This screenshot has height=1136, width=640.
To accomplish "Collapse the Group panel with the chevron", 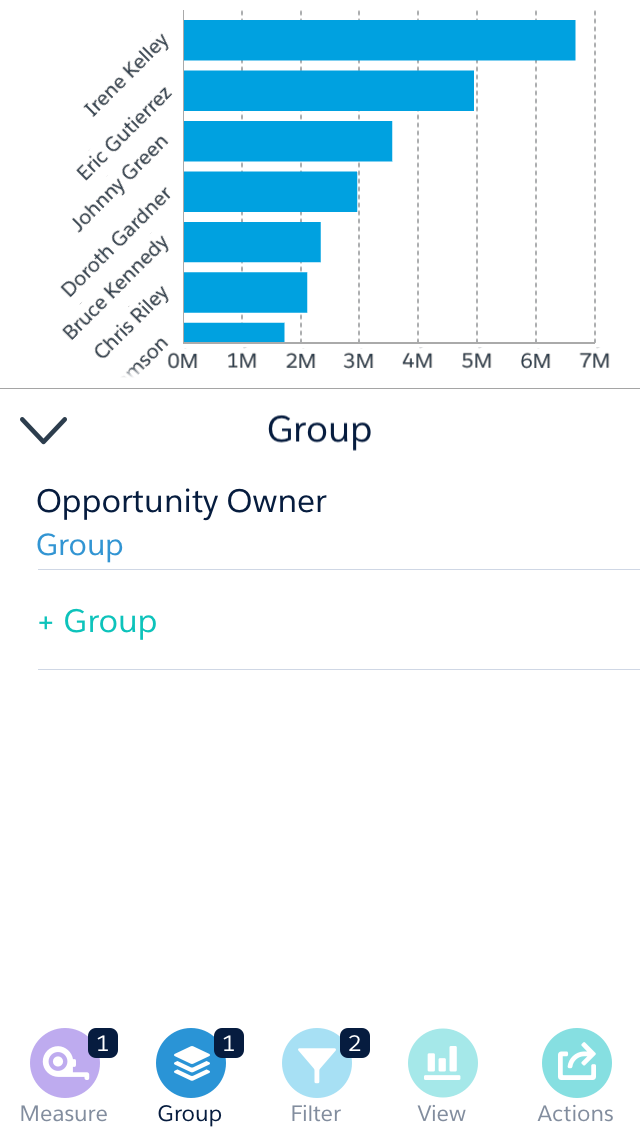I will [x=43, y=429].
